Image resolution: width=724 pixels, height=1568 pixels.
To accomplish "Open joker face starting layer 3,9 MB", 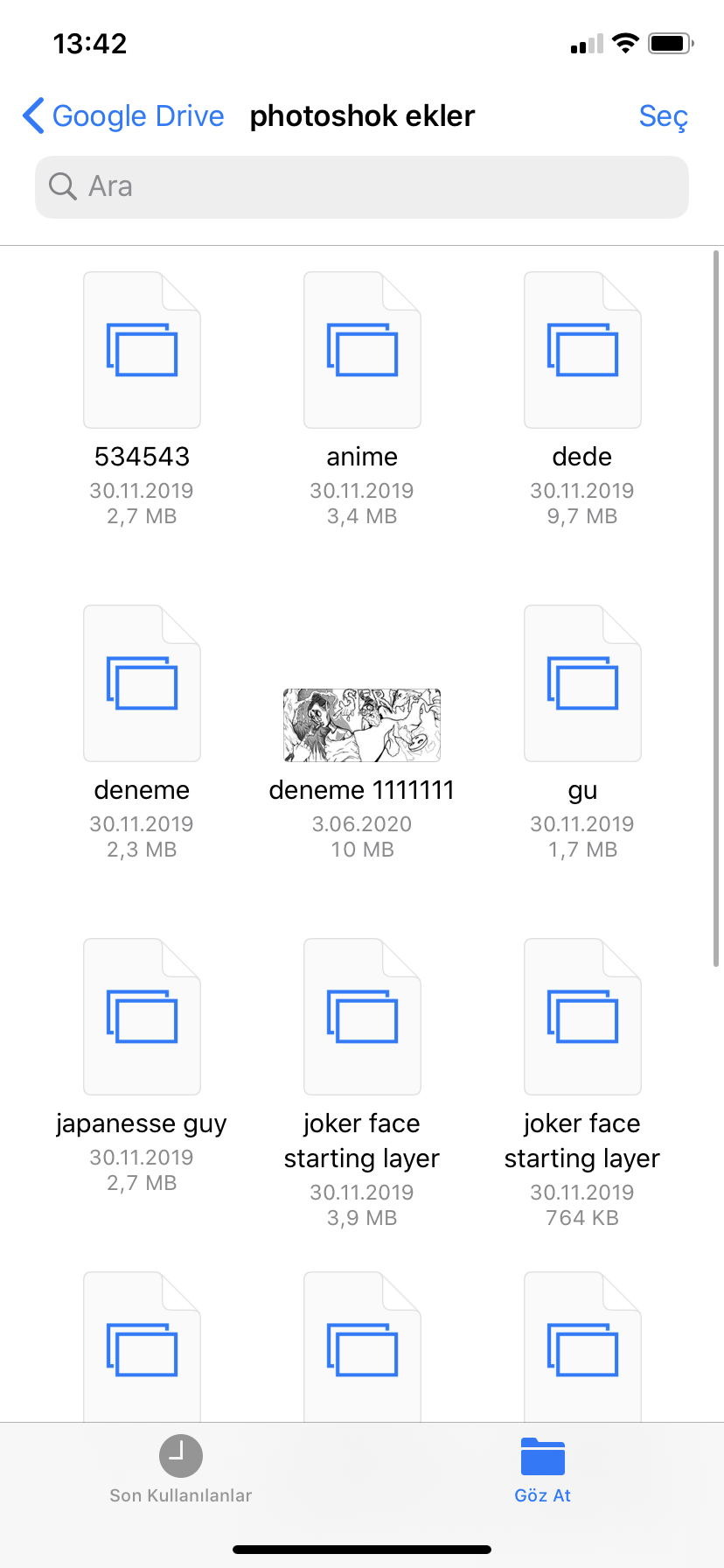I will click(362, 1018).
